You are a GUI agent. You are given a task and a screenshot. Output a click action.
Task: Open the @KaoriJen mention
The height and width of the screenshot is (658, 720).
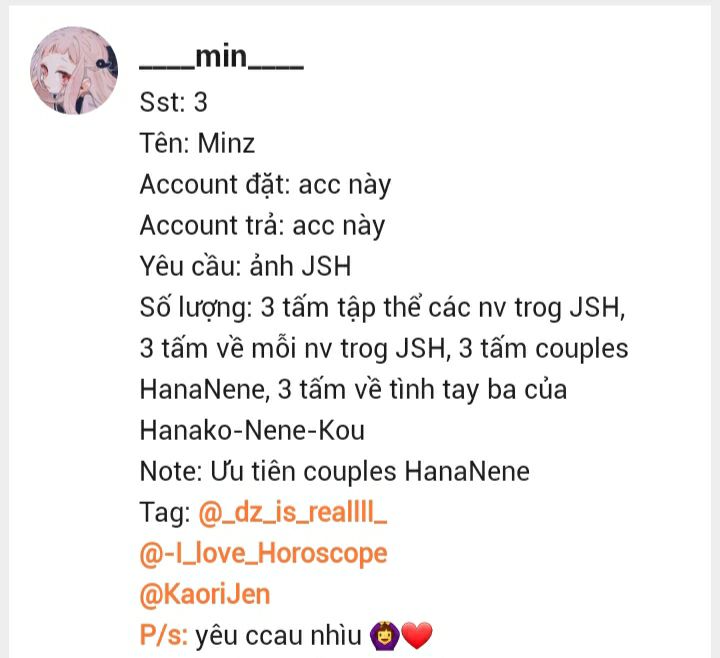[x=205, y=594]
